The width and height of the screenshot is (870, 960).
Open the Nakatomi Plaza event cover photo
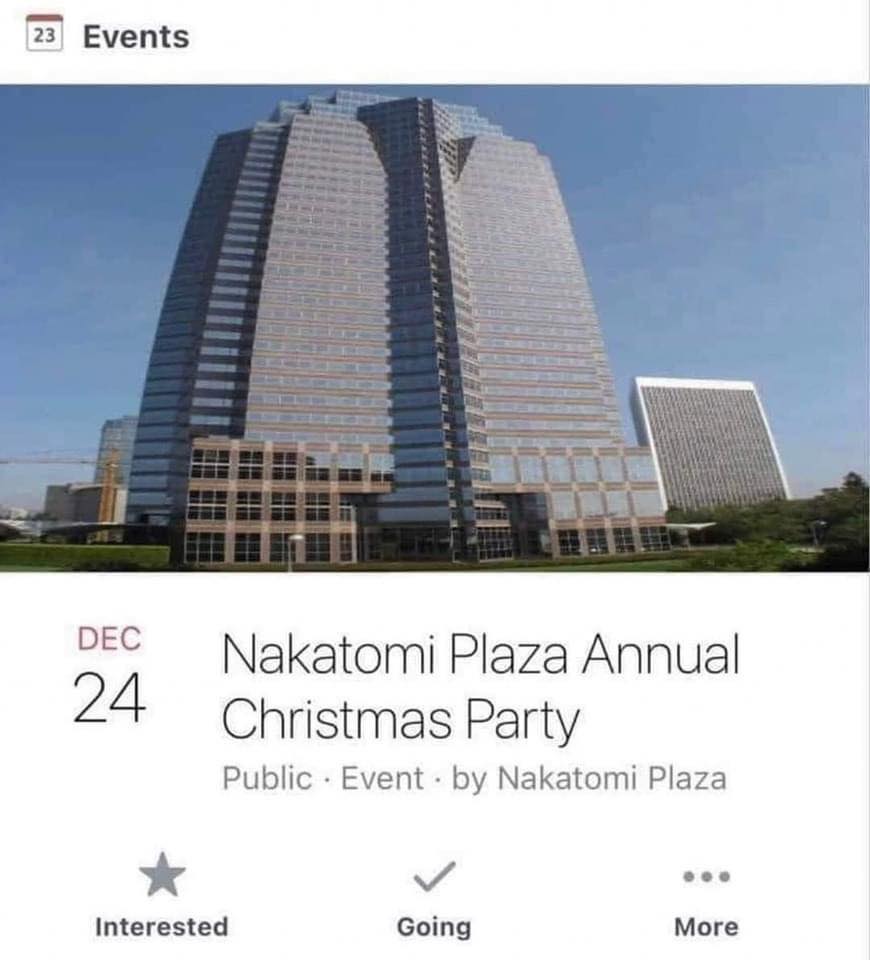(x=434, y=328)
